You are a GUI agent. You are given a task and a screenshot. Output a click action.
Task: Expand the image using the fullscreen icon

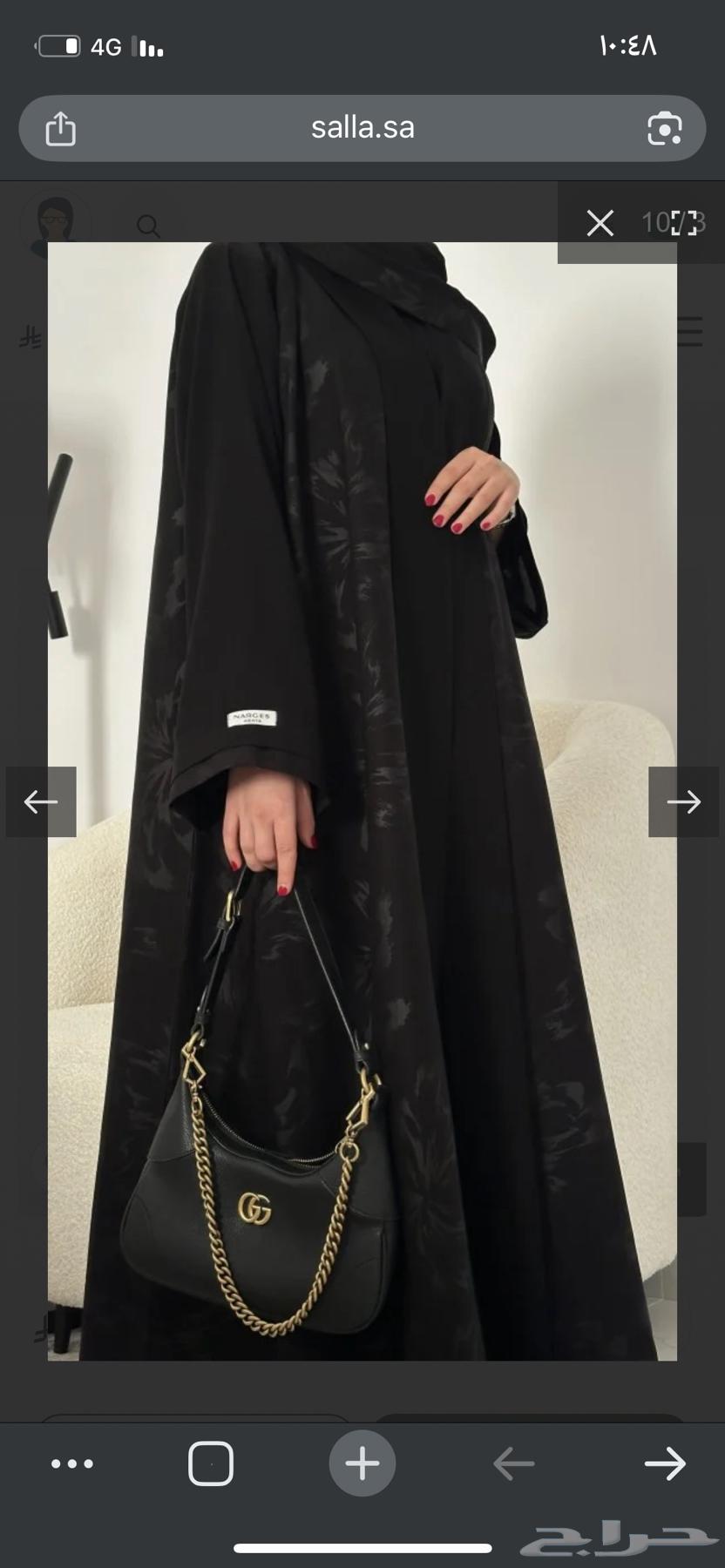click(x=684, y=224)
